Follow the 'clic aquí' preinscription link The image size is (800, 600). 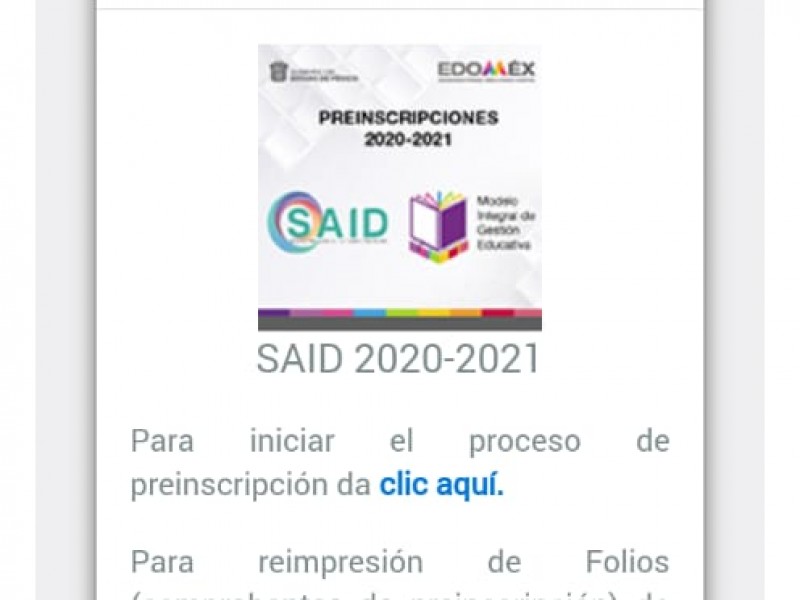click(441, 485)
